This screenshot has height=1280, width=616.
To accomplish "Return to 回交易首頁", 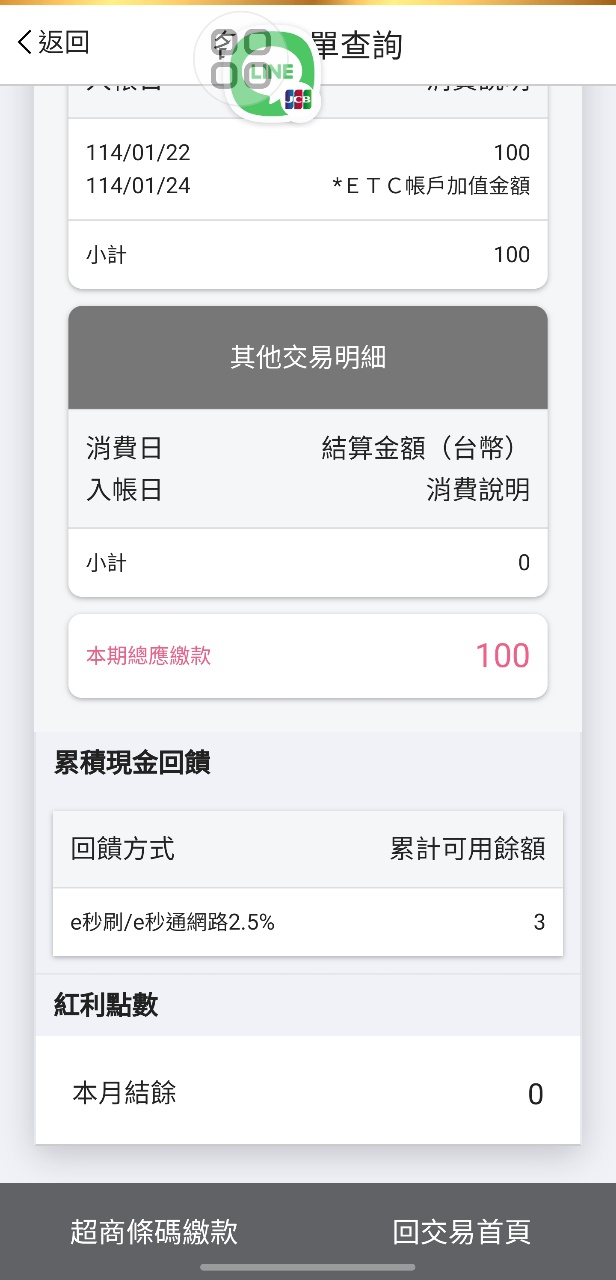I will [x=461, y=1231].
